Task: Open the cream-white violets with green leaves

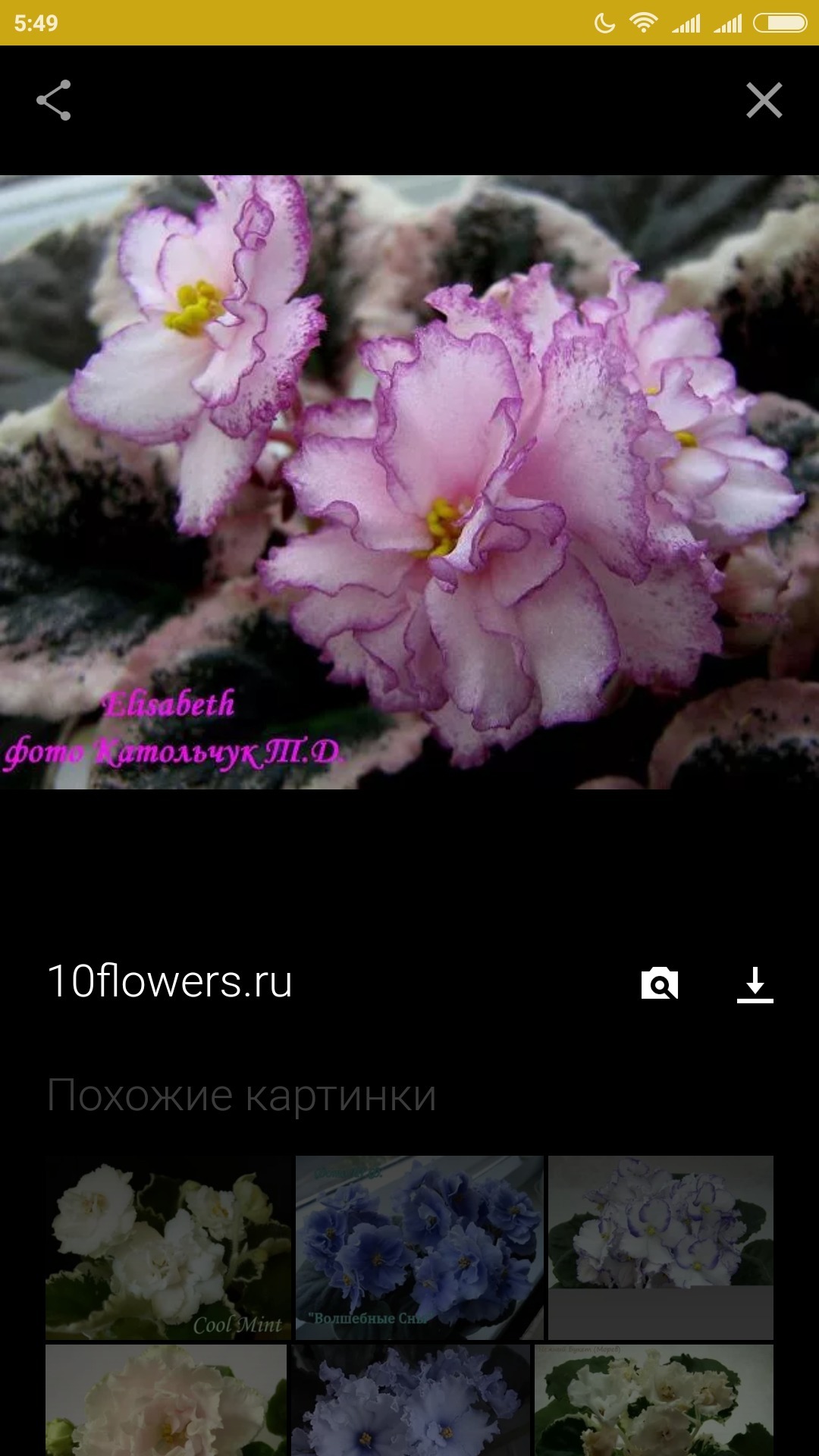Action: 654,1400
